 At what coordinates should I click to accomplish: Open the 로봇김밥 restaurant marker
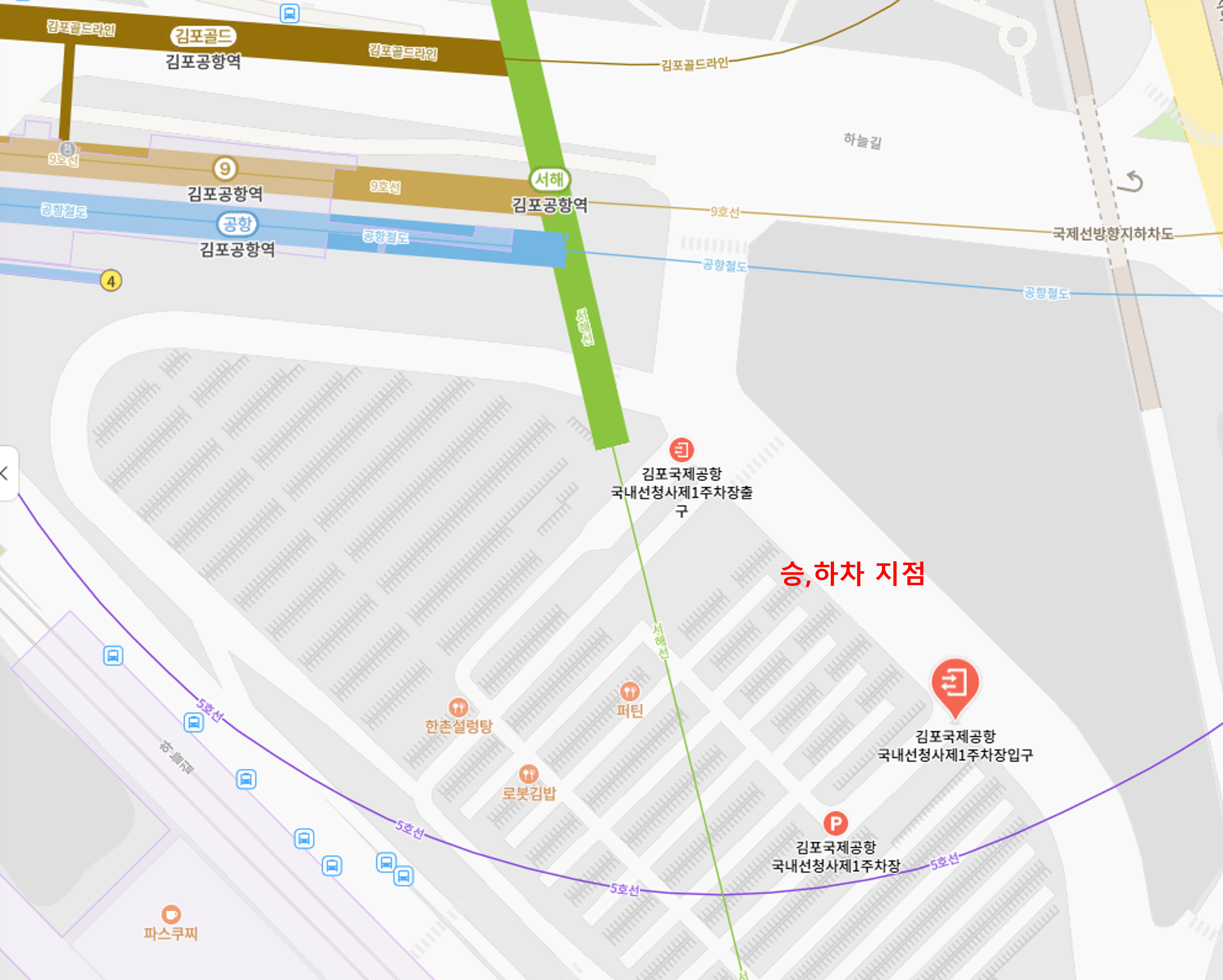click(x=529, y=774)
